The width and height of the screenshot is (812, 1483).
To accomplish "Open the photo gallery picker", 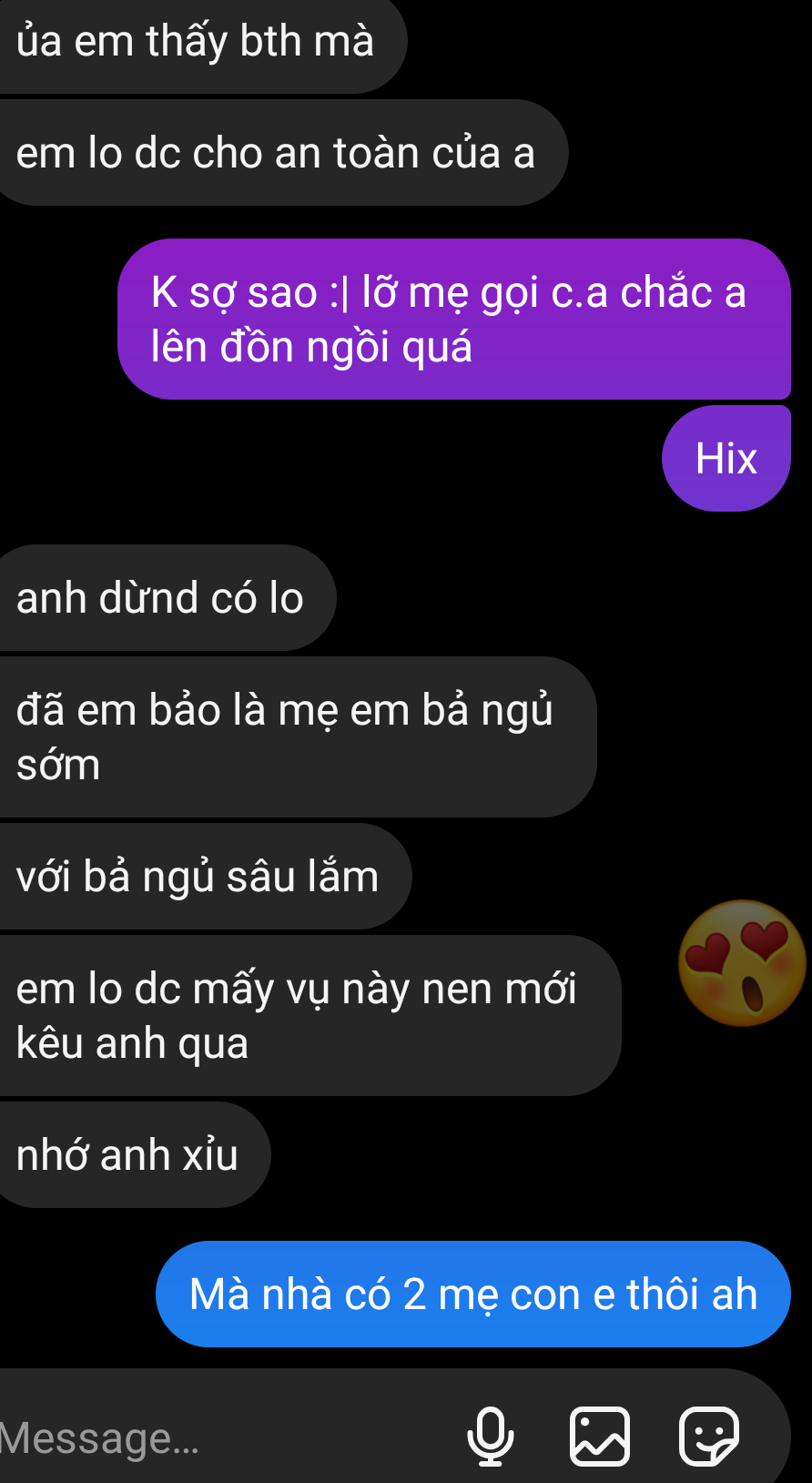I will tap(600, 1437).
